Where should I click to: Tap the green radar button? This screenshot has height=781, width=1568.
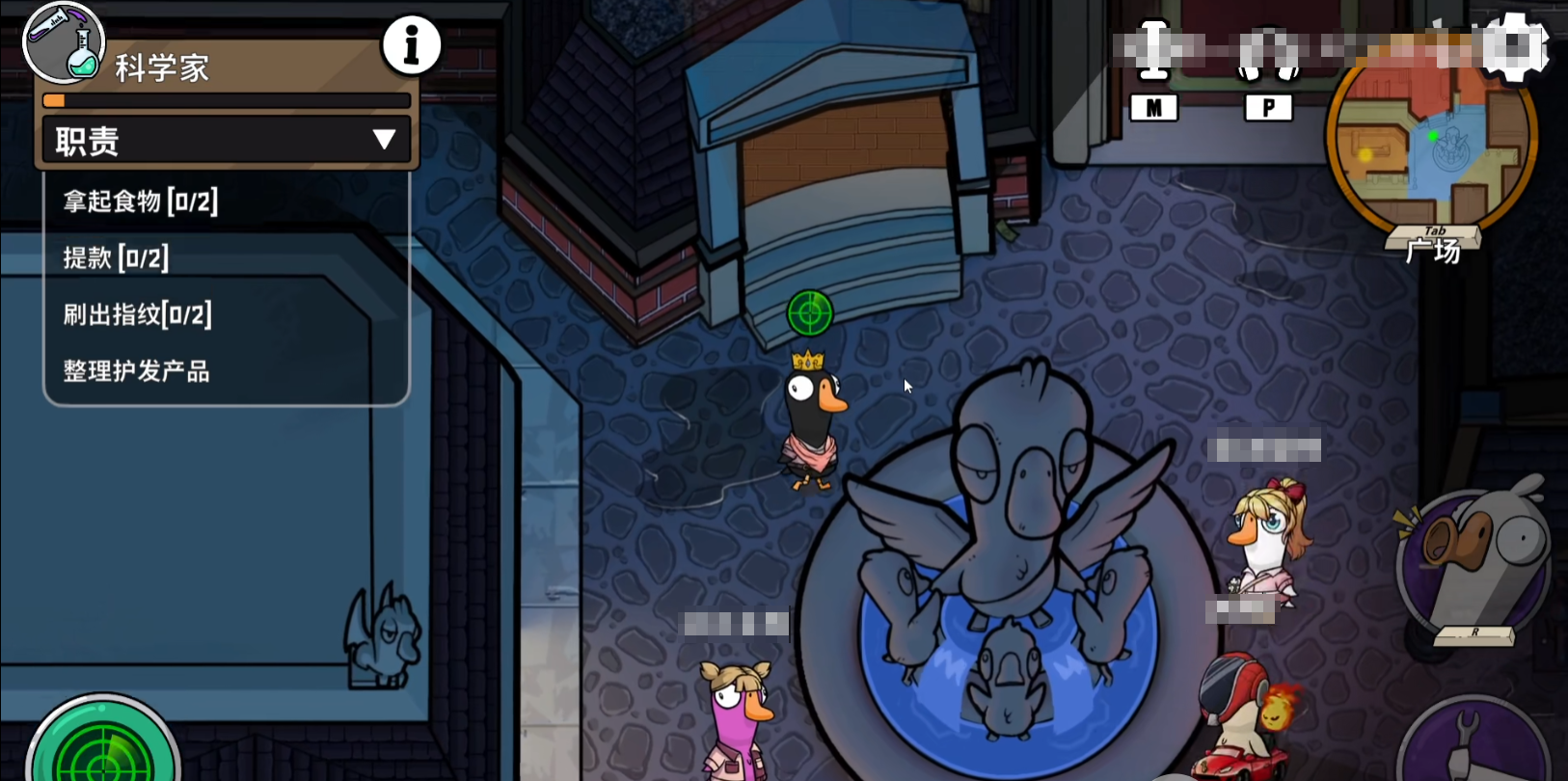coord(103,749)
